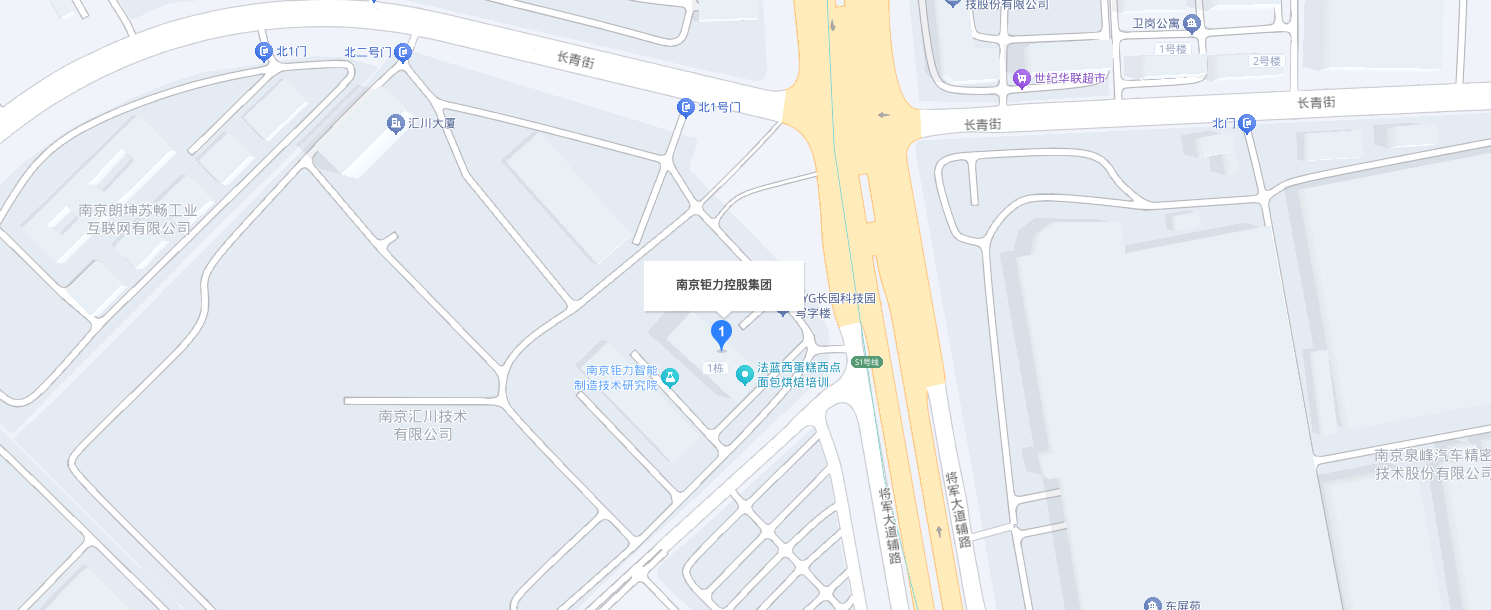This screenshot has width=1491, height=610.
Task: Tap the 汇川大厦 building marker
Action: pos(395,123)
